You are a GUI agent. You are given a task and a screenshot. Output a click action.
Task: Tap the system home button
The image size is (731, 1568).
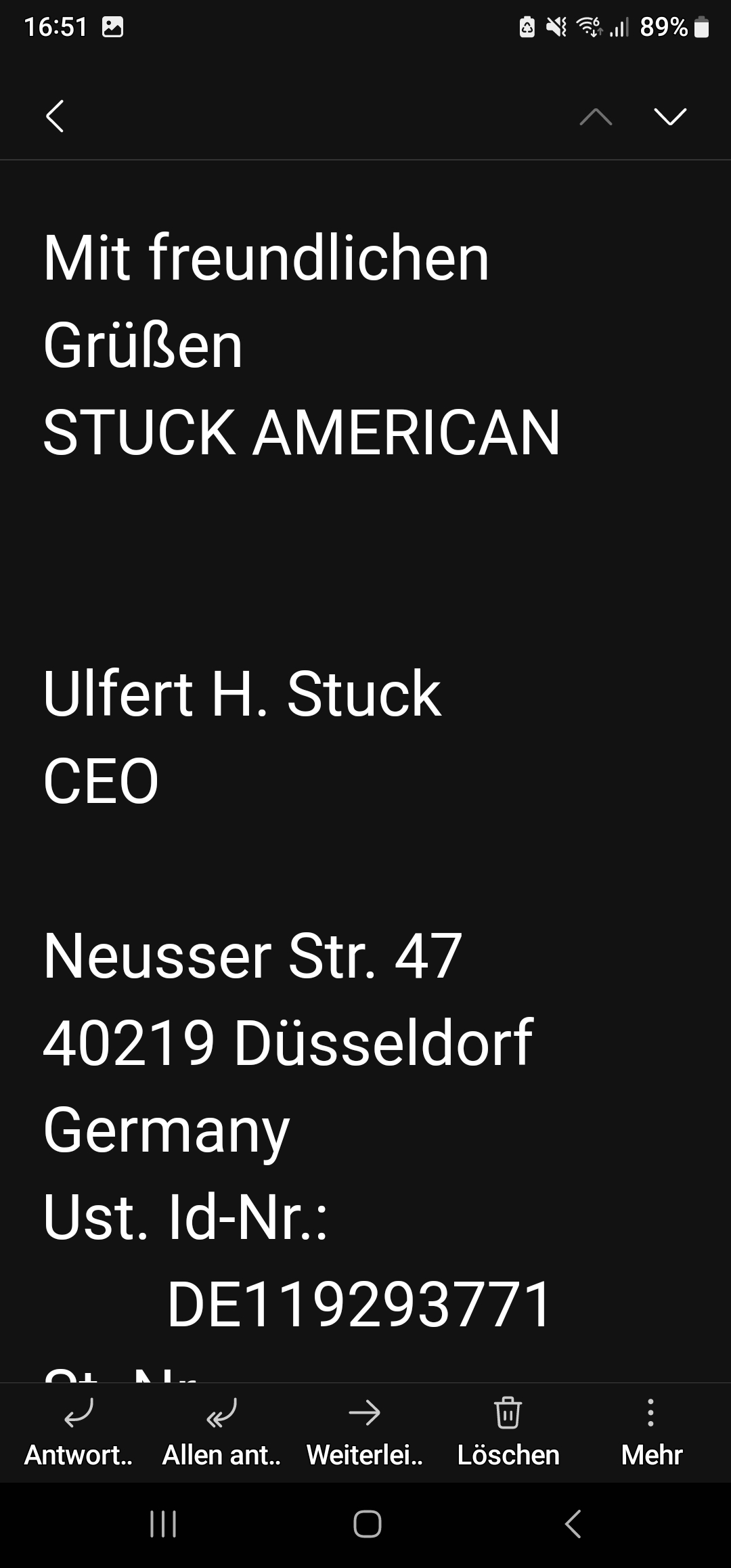367,1524
